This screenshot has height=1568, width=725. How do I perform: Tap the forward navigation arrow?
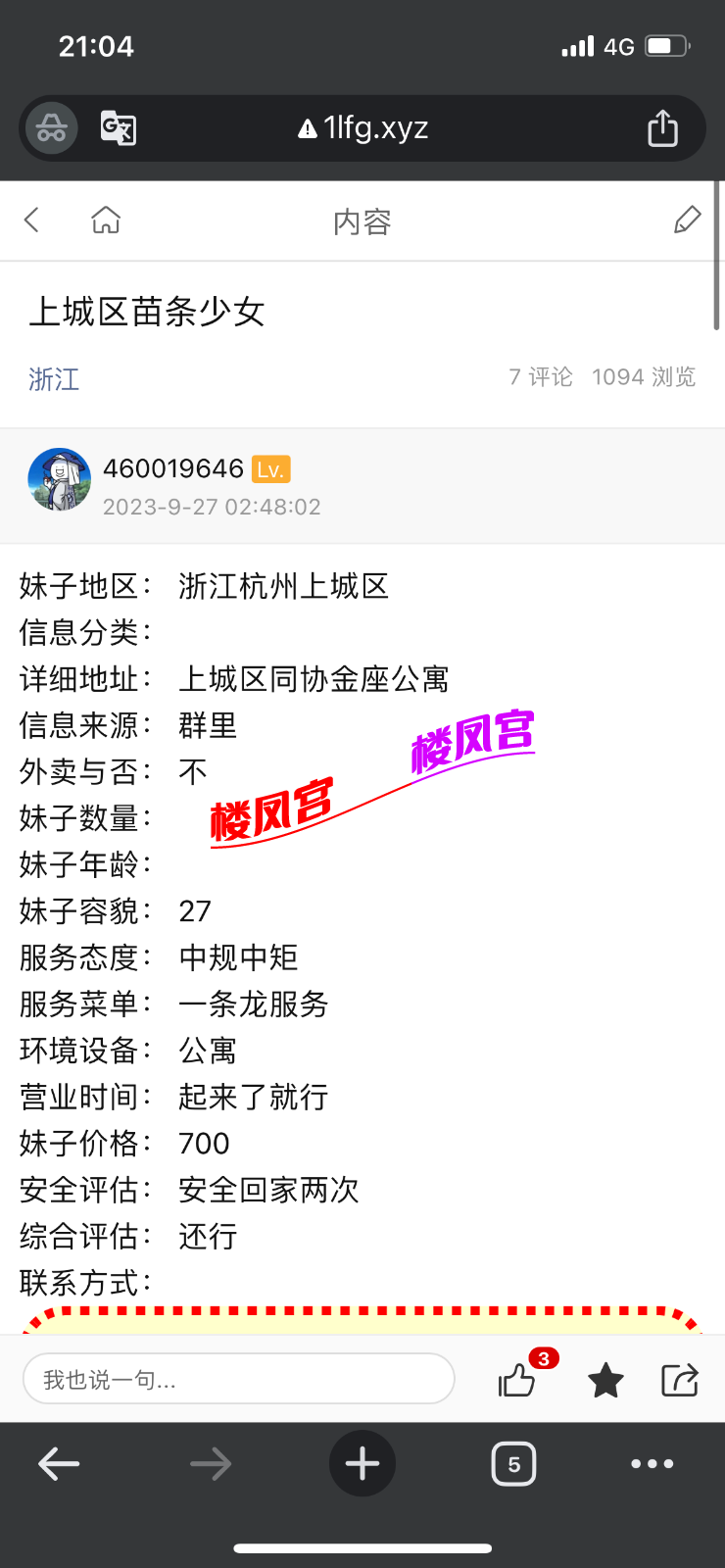pyautogui.click(x=210, y=1463)
